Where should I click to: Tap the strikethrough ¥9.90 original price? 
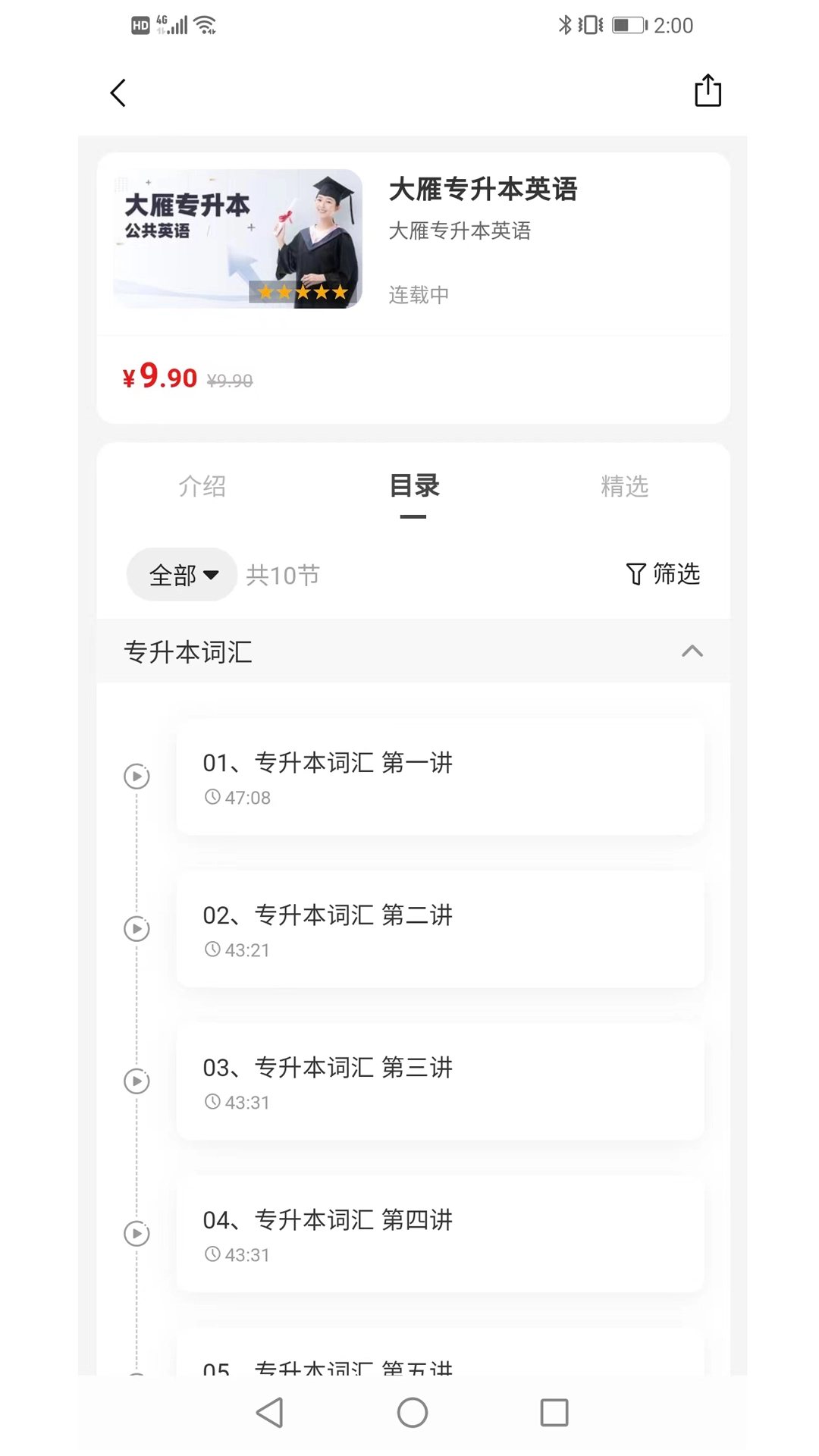(x=231, y=379)
